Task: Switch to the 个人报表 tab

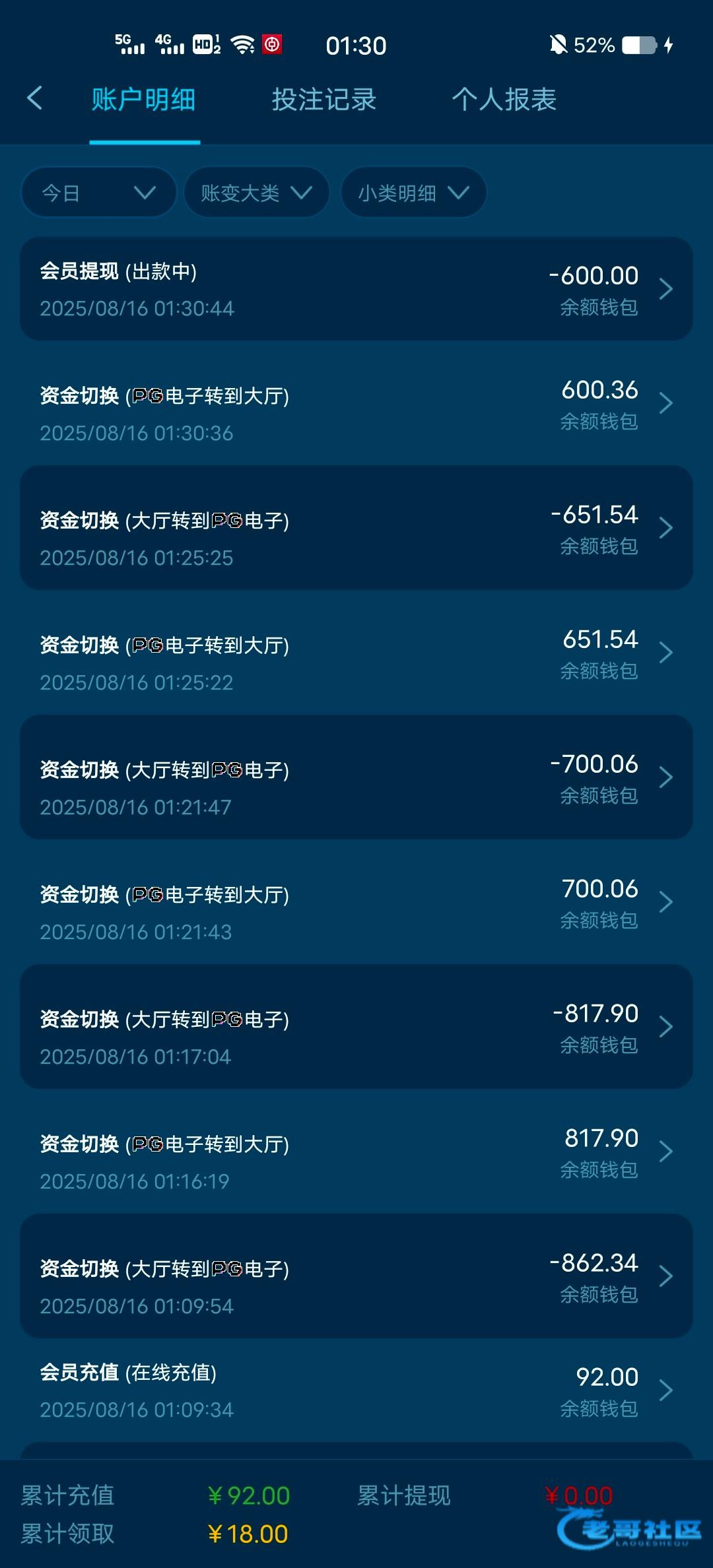Action: point(504,100)
